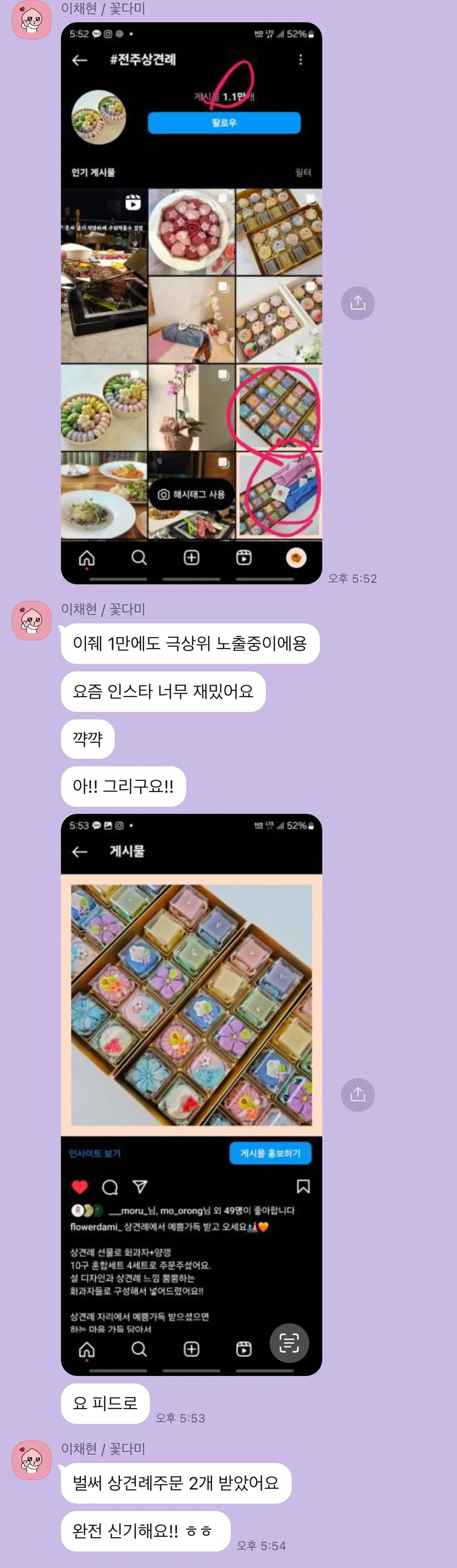The height and width of the screenshot is (1568, 457).
Task: Share the #전주상견례 screenshot message
Action: (358, 303)
